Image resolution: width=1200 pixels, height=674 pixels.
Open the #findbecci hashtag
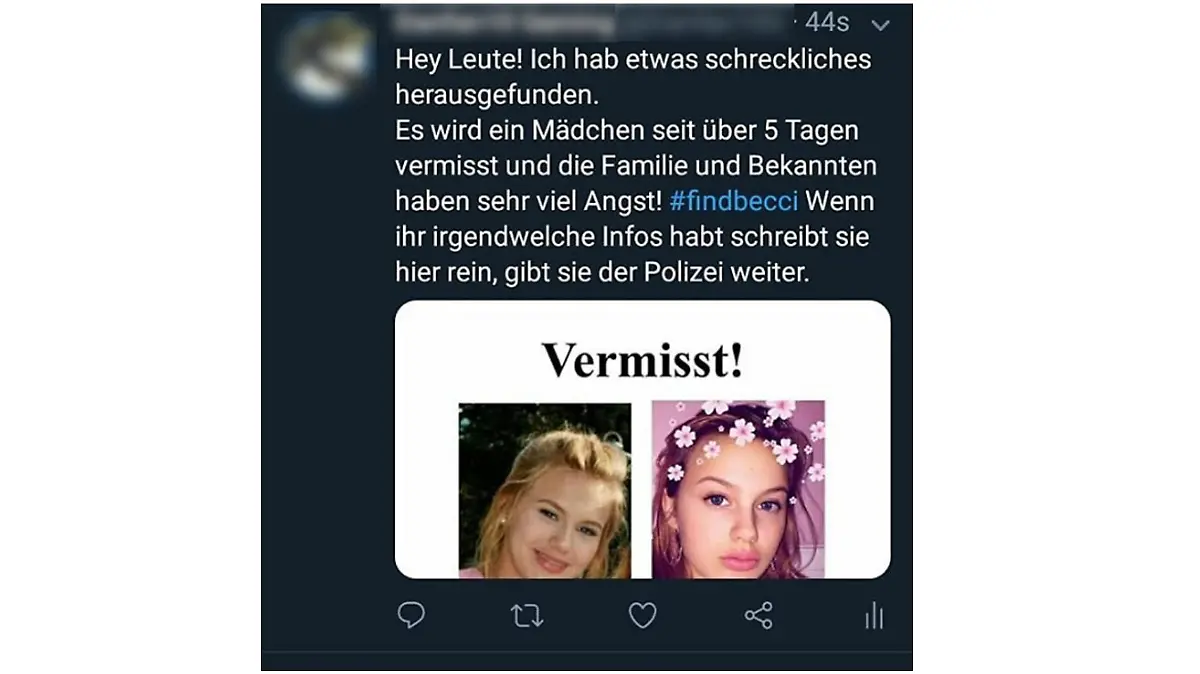733,201
